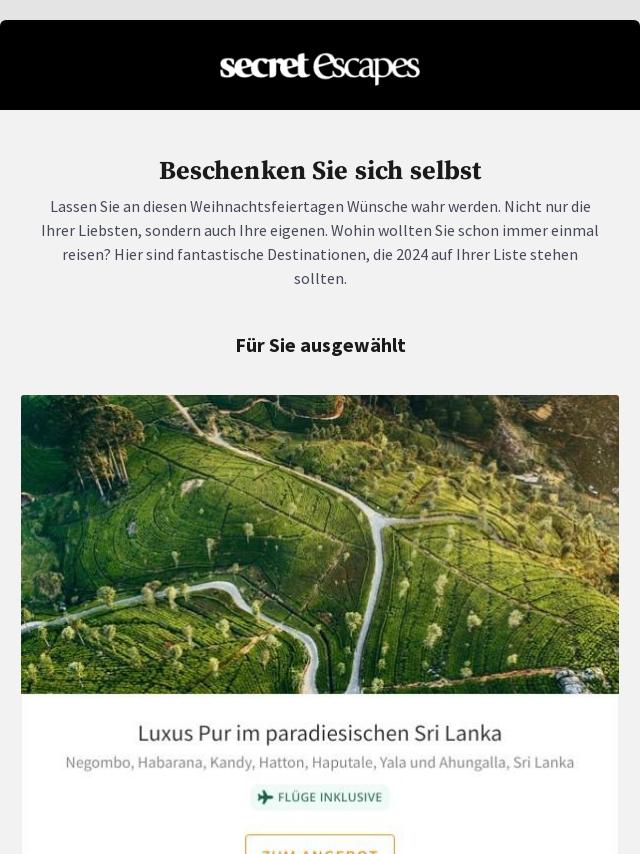This screenshot has width=640, height=854.
Task: Open 'Luxus Pur im paradiesischen Sri Lanka' offer
Action: point(320,733)
